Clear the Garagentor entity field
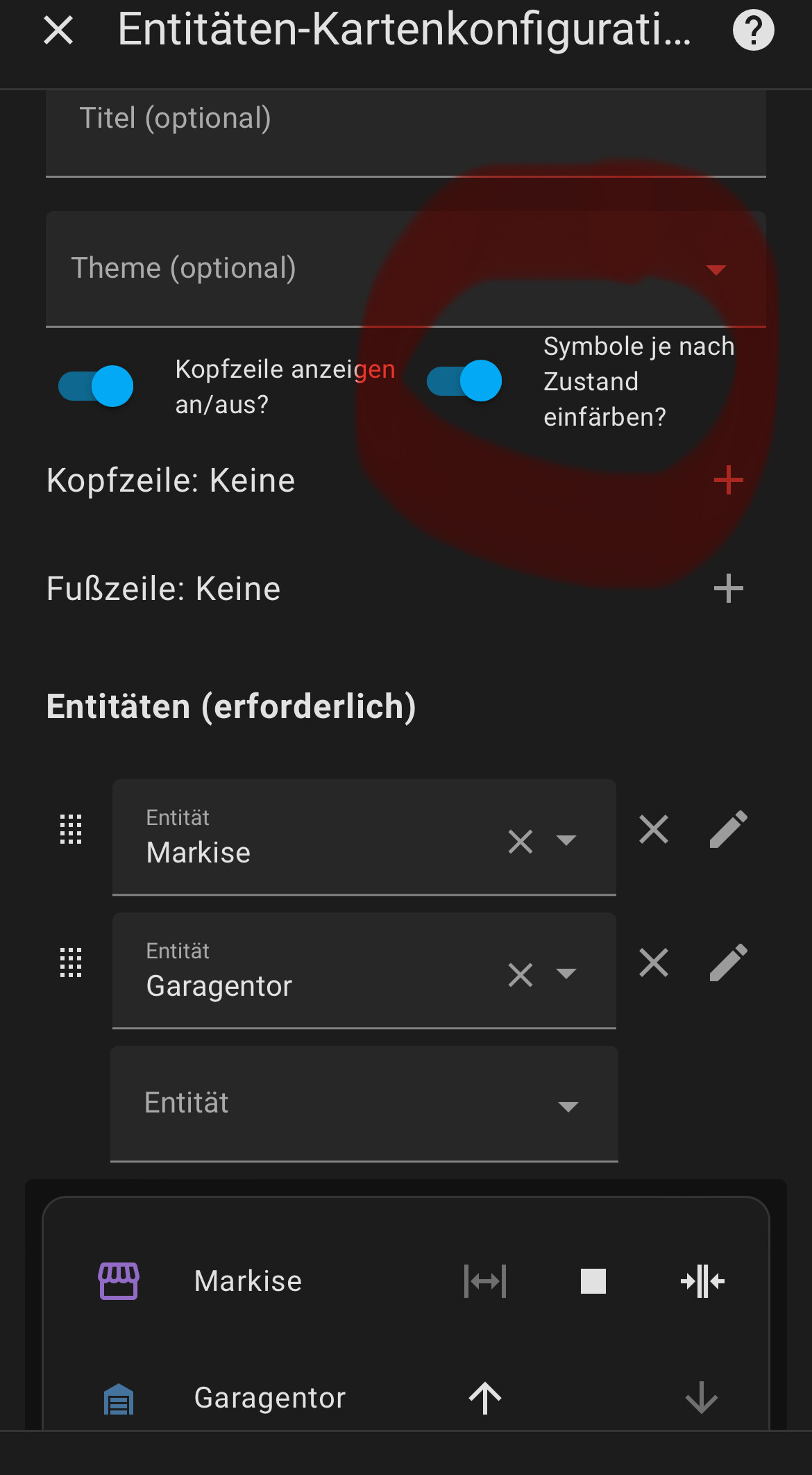The height and width of the screenshot is (1475, 812). click(x=521, y=975)
